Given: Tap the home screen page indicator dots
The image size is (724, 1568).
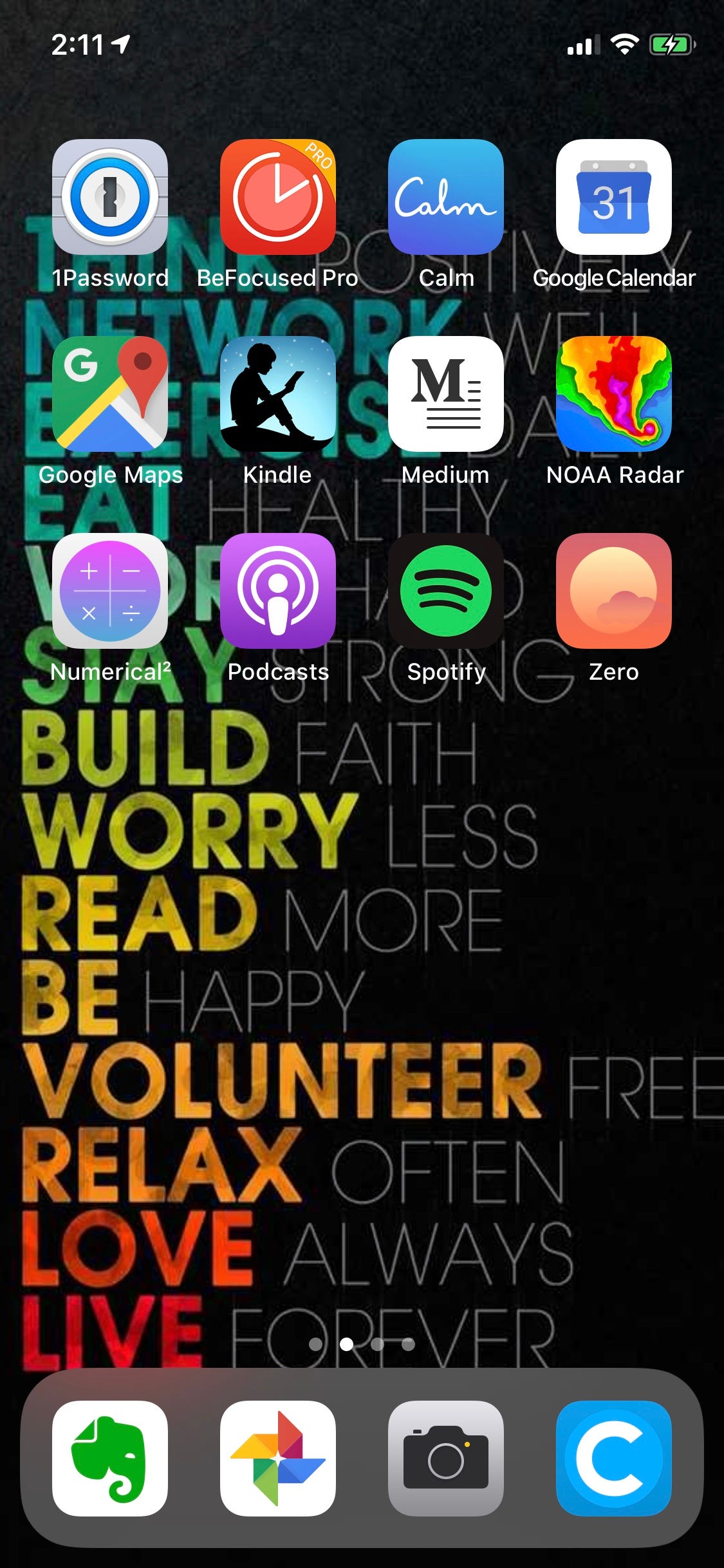Looking at the screenshot, I should click(362, 1344).
